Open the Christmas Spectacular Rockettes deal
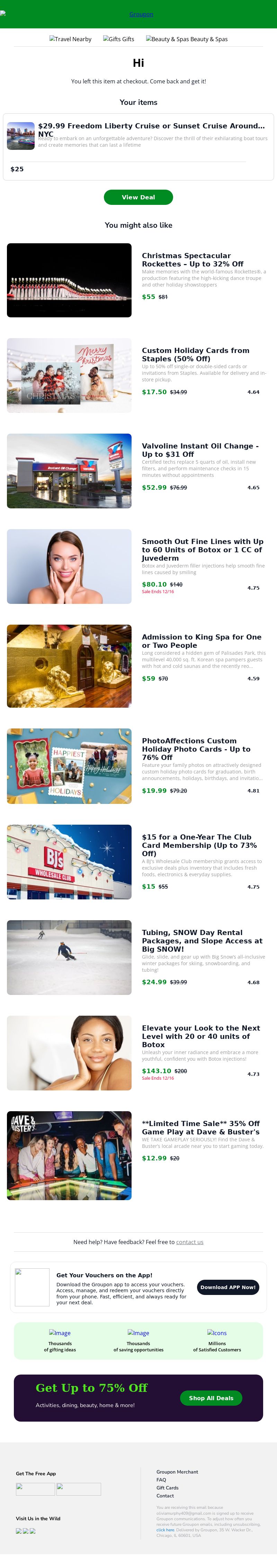Viewport: 277px width, 1568px height. click(x=186, y=260)
